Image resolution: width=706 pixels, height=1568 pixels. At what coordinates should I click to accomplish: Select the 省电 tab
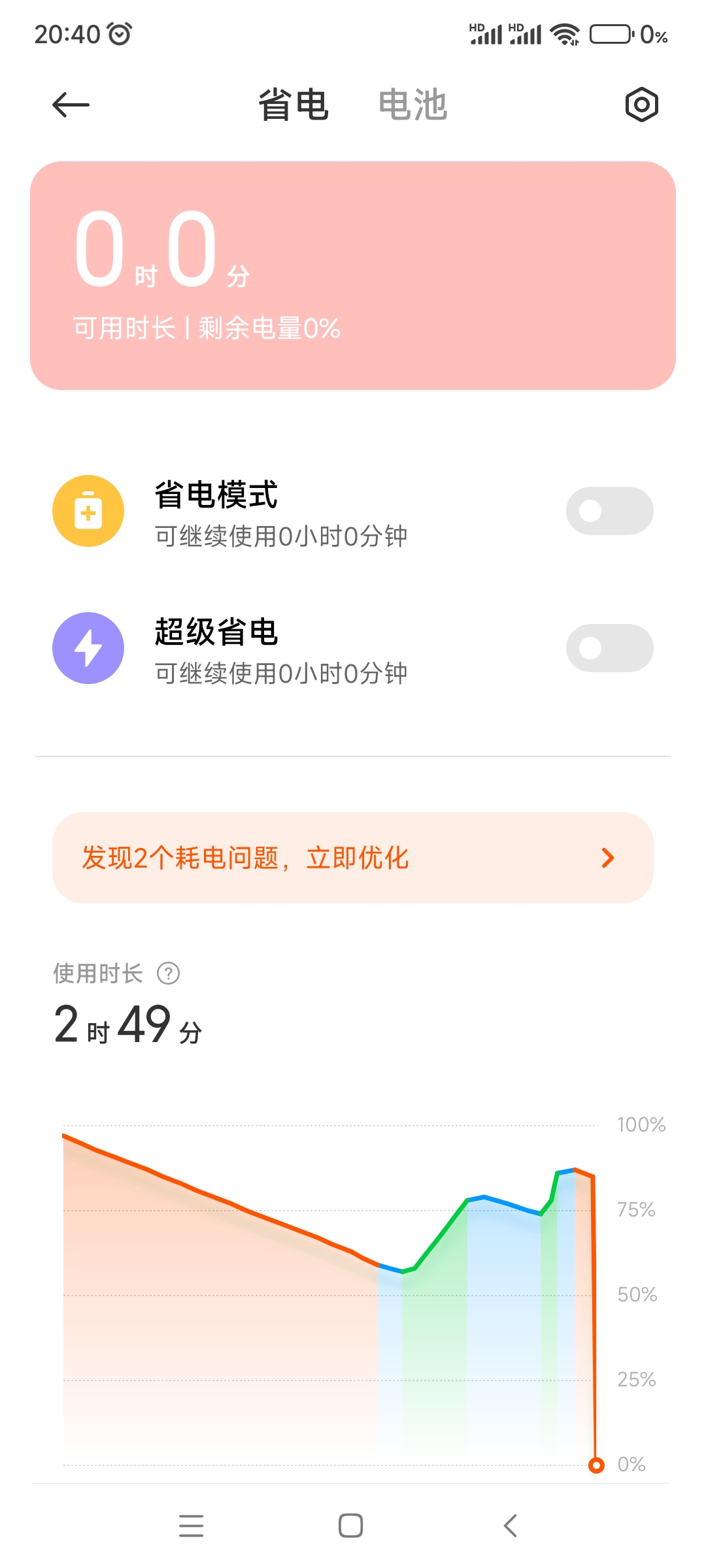pos(293,105)
